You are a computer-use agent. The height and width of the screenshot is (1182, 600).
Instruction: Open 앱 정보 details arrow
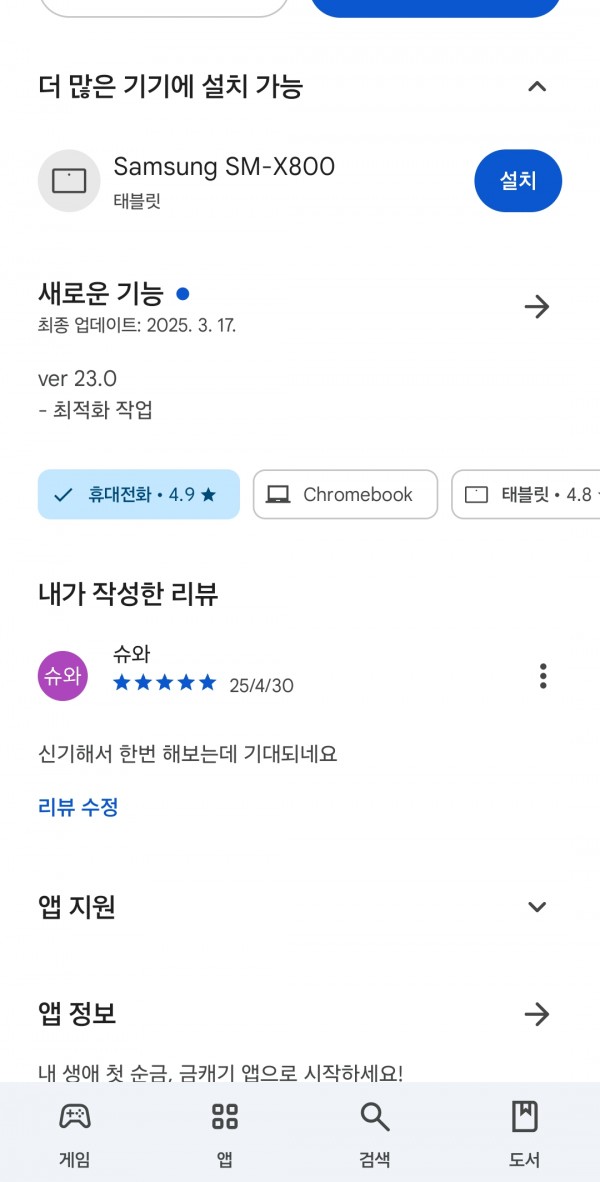click(537, 1014)
